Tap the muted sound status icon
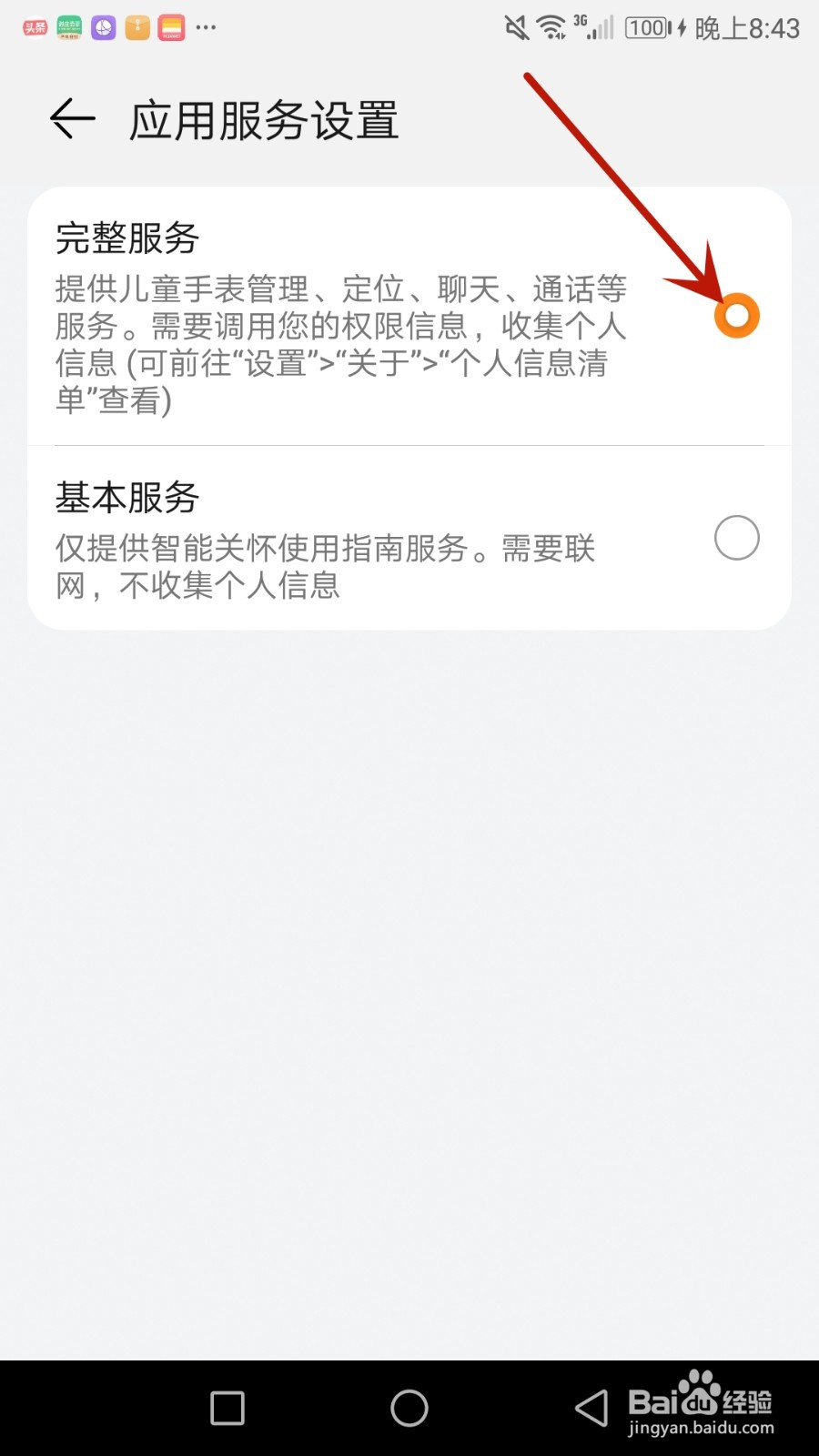Screen dimensions: 819x1456 coord(515,27)
